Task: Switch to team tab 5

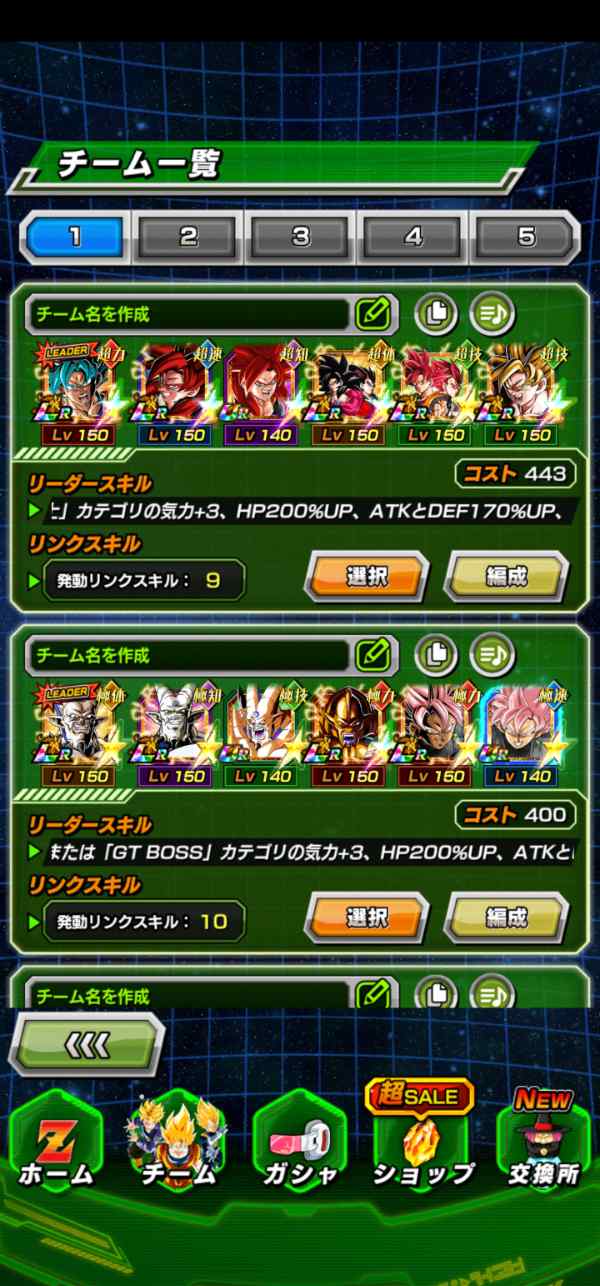Action: point(527,237)
